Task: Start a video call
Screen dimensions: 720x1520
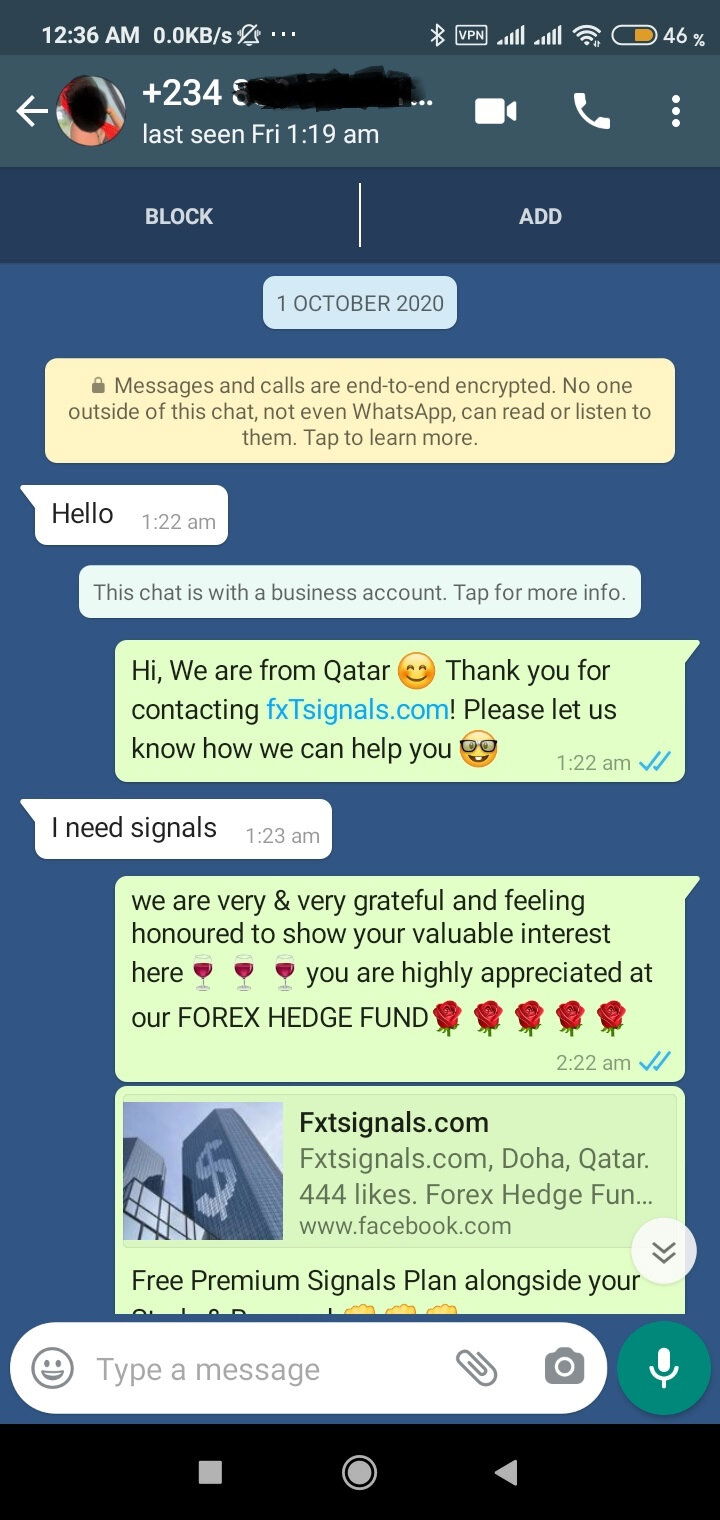Action: pyautogui.click(x=495, y=111)
